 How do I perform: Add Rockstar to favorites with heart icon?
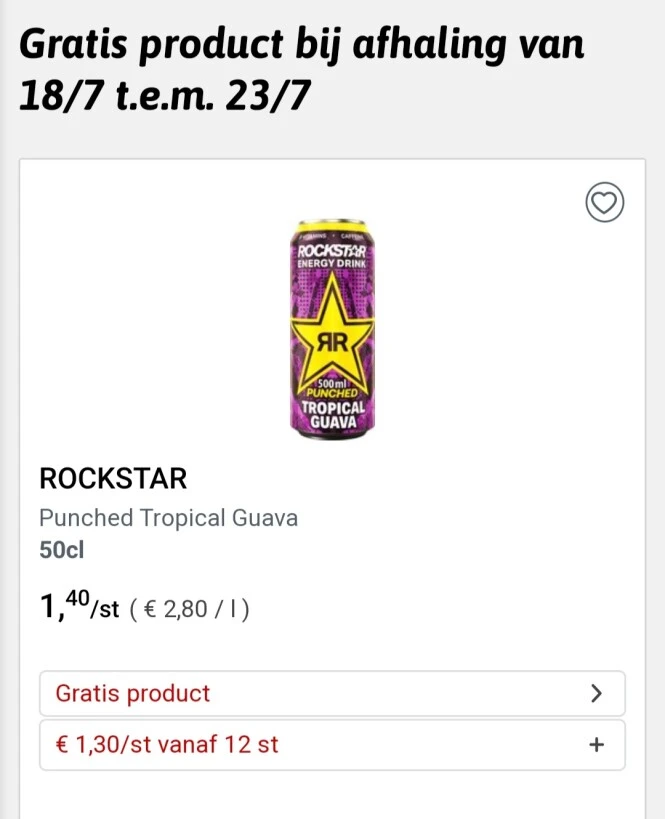[604, 204]
